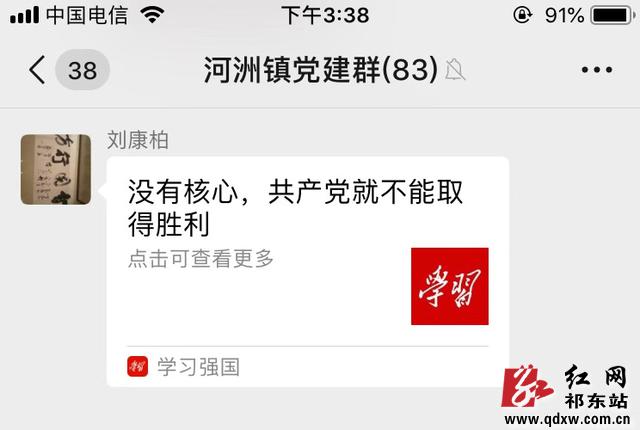Open the shared 学习强国 article card

click(300, 250)
